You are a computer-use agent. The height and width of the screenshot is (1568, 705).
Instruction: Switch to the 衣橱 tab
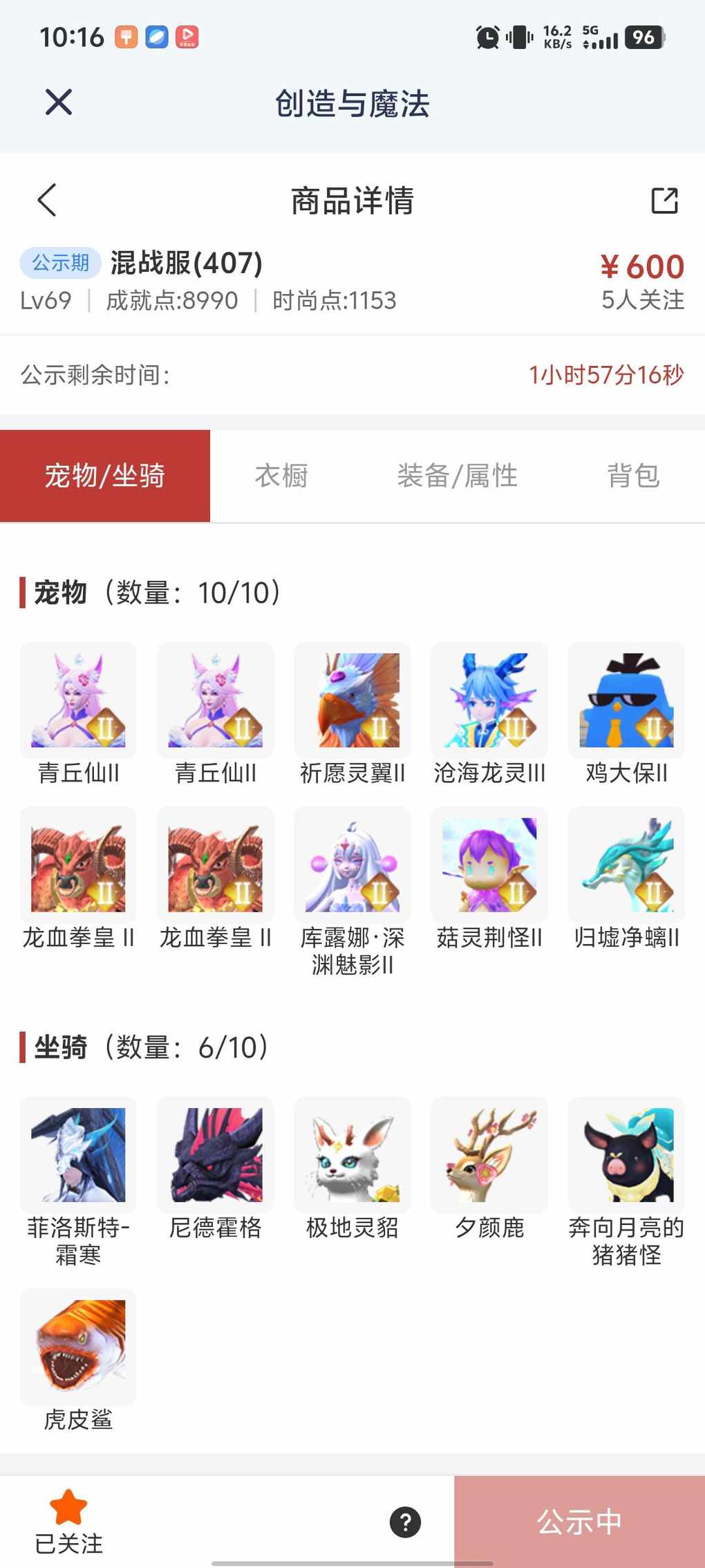click(x=281, y=476)
